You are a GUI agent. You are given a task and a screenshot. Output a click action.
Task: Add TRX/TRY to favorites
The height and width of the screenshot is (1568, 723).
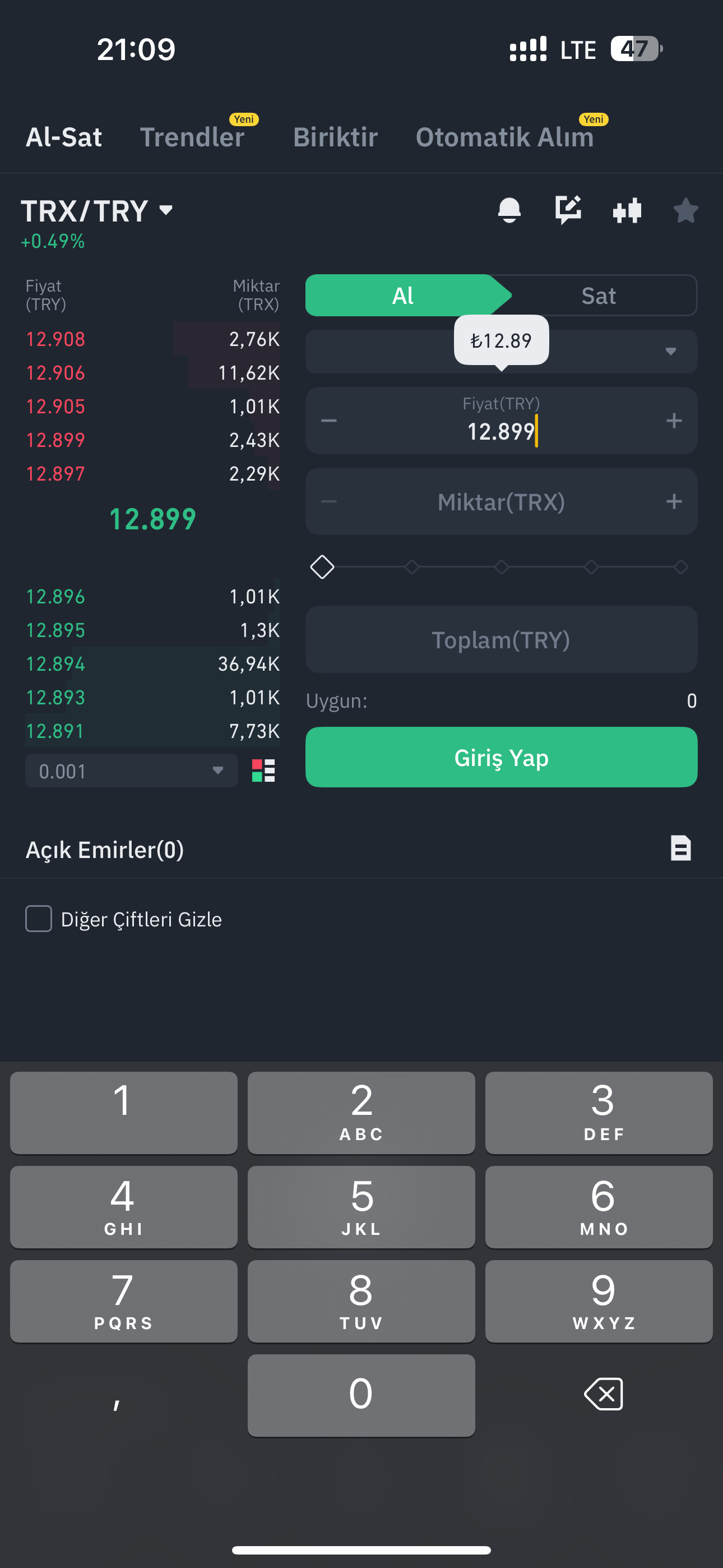(686, 211)
